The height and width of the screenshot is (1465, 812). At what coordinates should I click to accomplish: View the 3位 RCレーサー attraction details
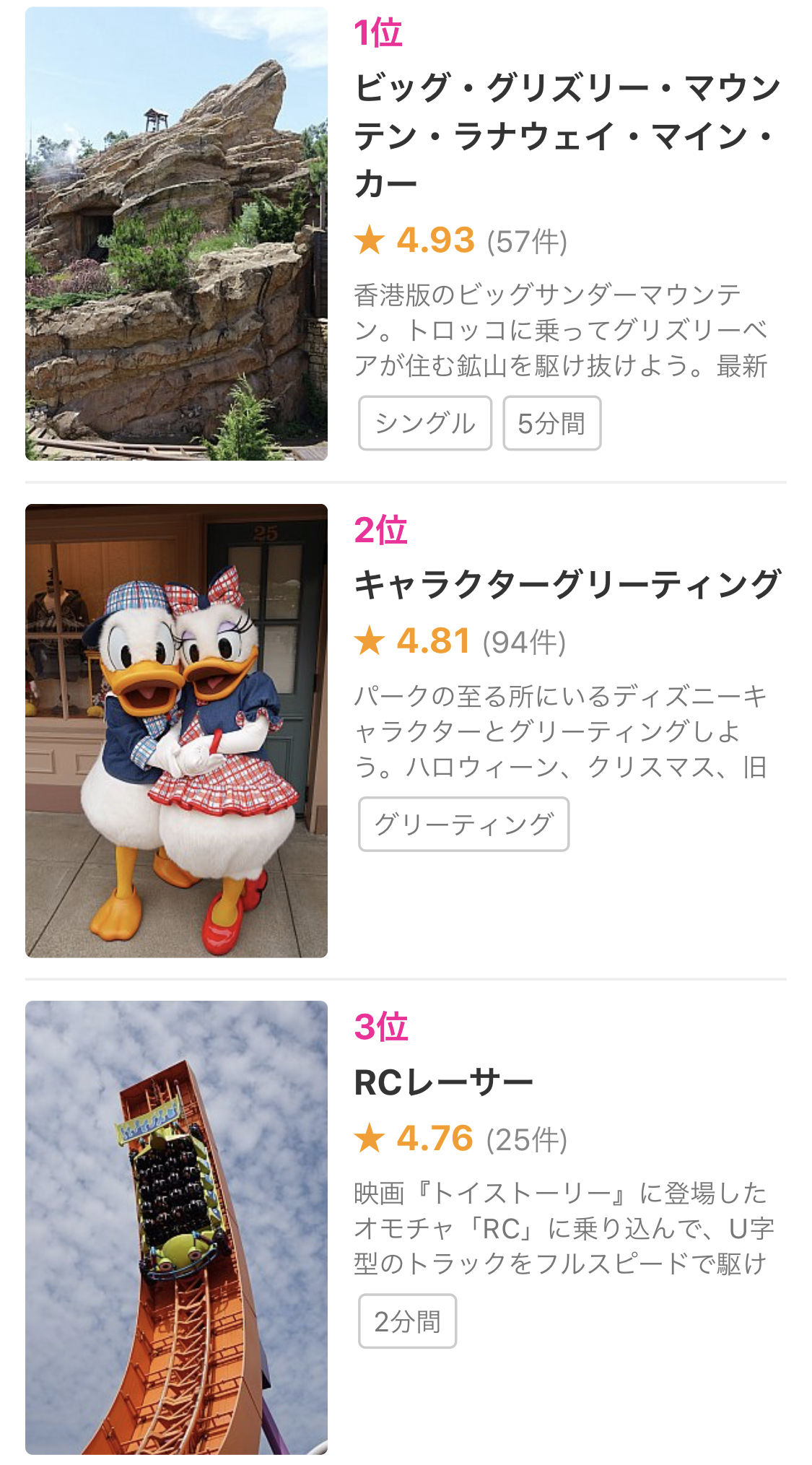point(443,1082)
